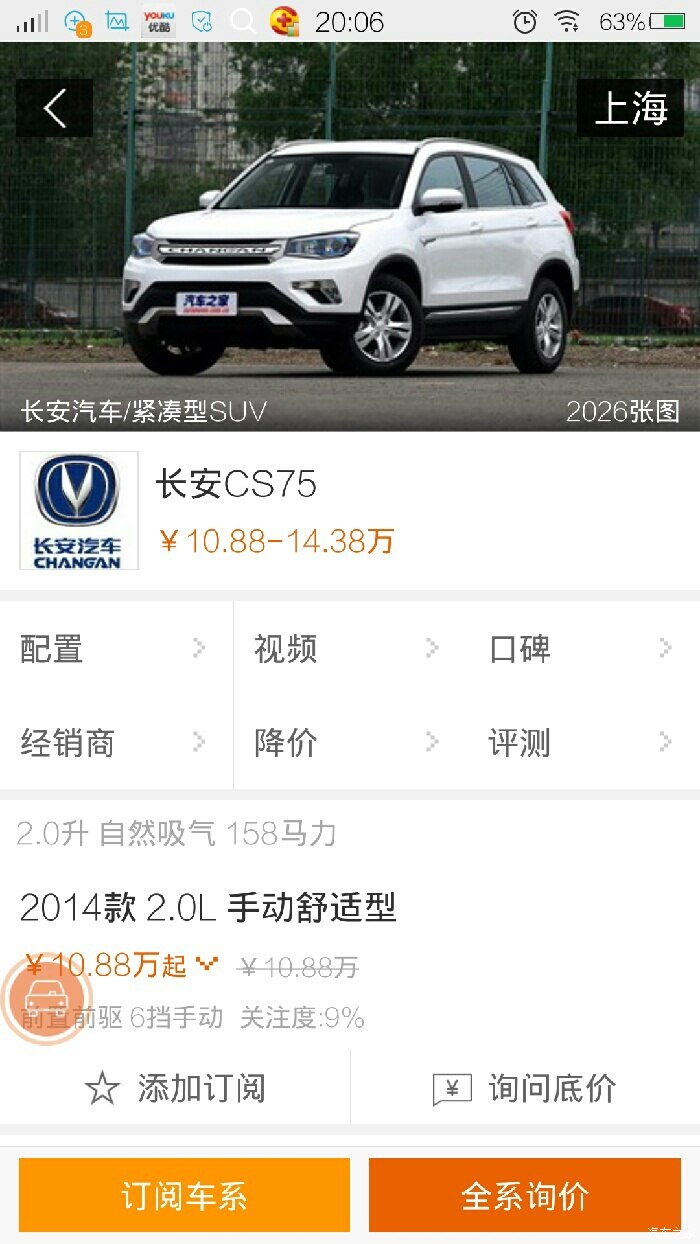Change city from 上海

tap(631, 108)
